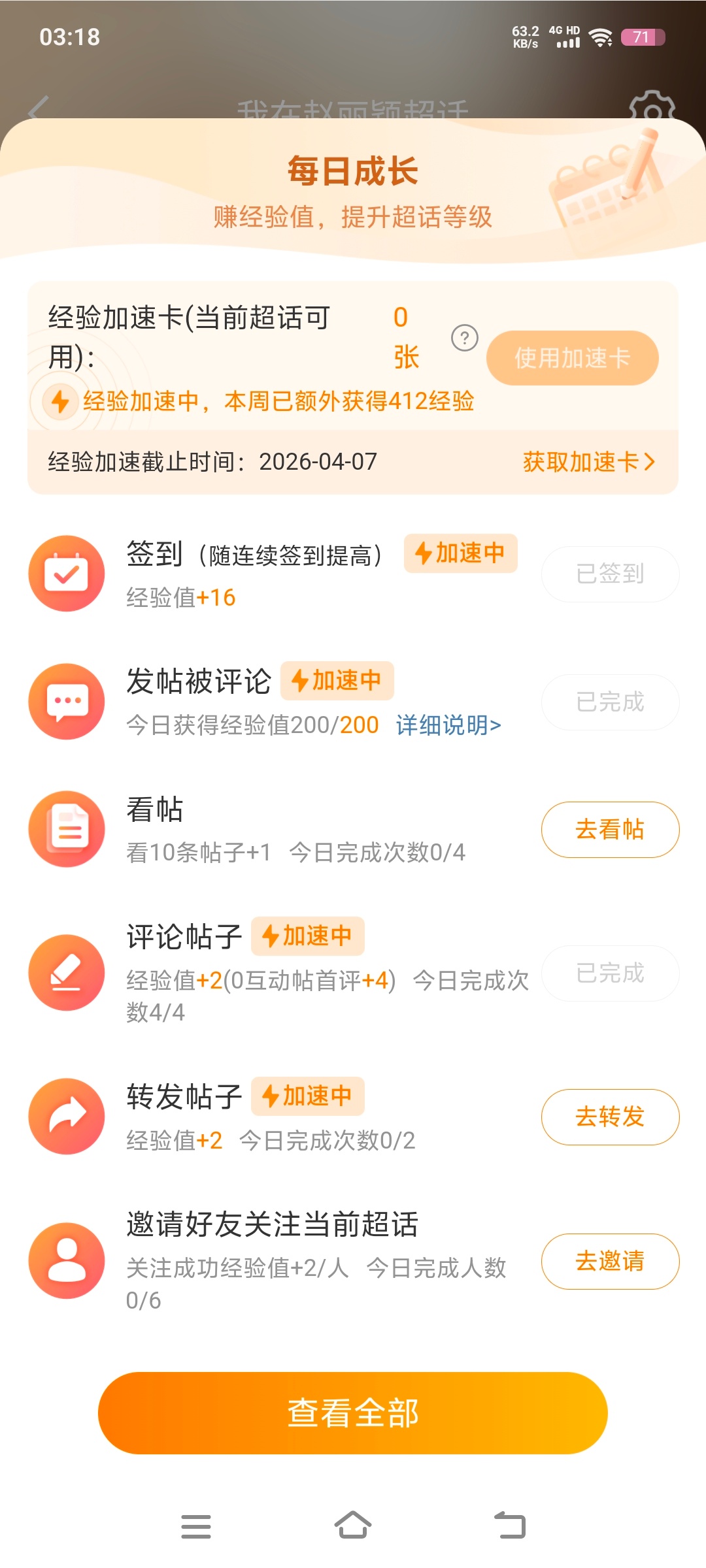This screenshot has height=1568, width=706.
Task: Click the 加速中 badge next to 评论帖子
Action: [307, 936]
